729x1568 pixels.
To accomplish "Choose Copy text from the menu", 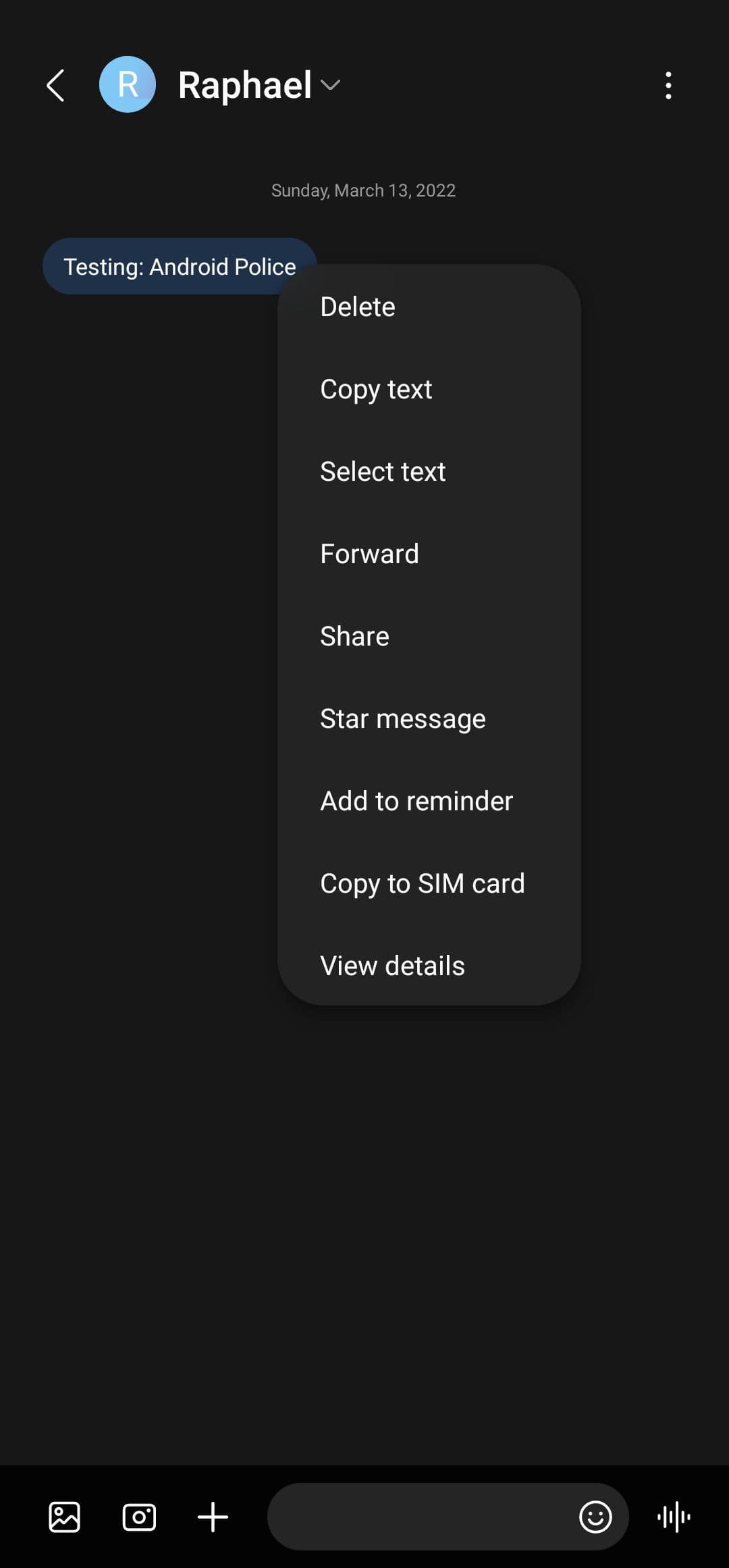I will [x=376, y=389].
